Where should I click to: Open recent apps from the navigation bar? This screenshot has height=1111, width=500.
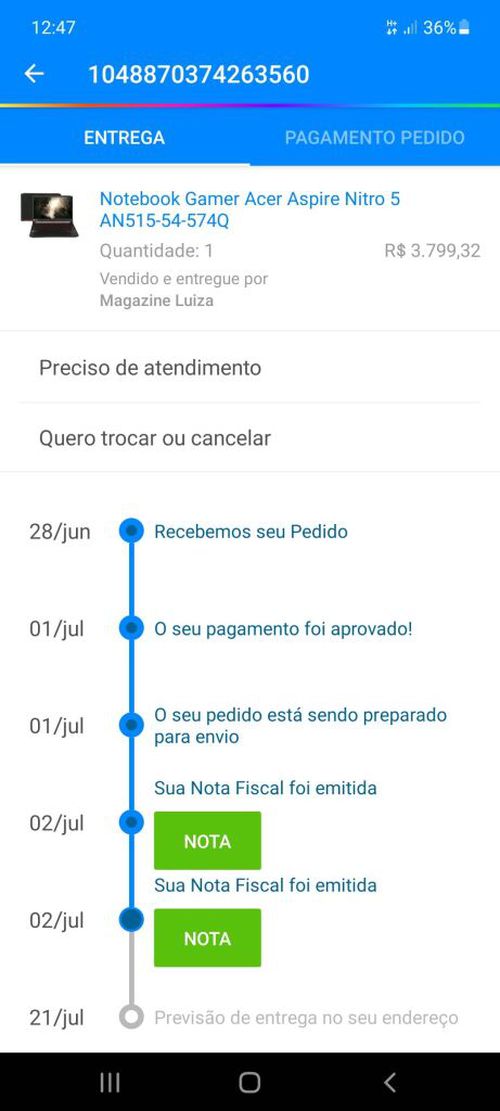click(110, 1082)
